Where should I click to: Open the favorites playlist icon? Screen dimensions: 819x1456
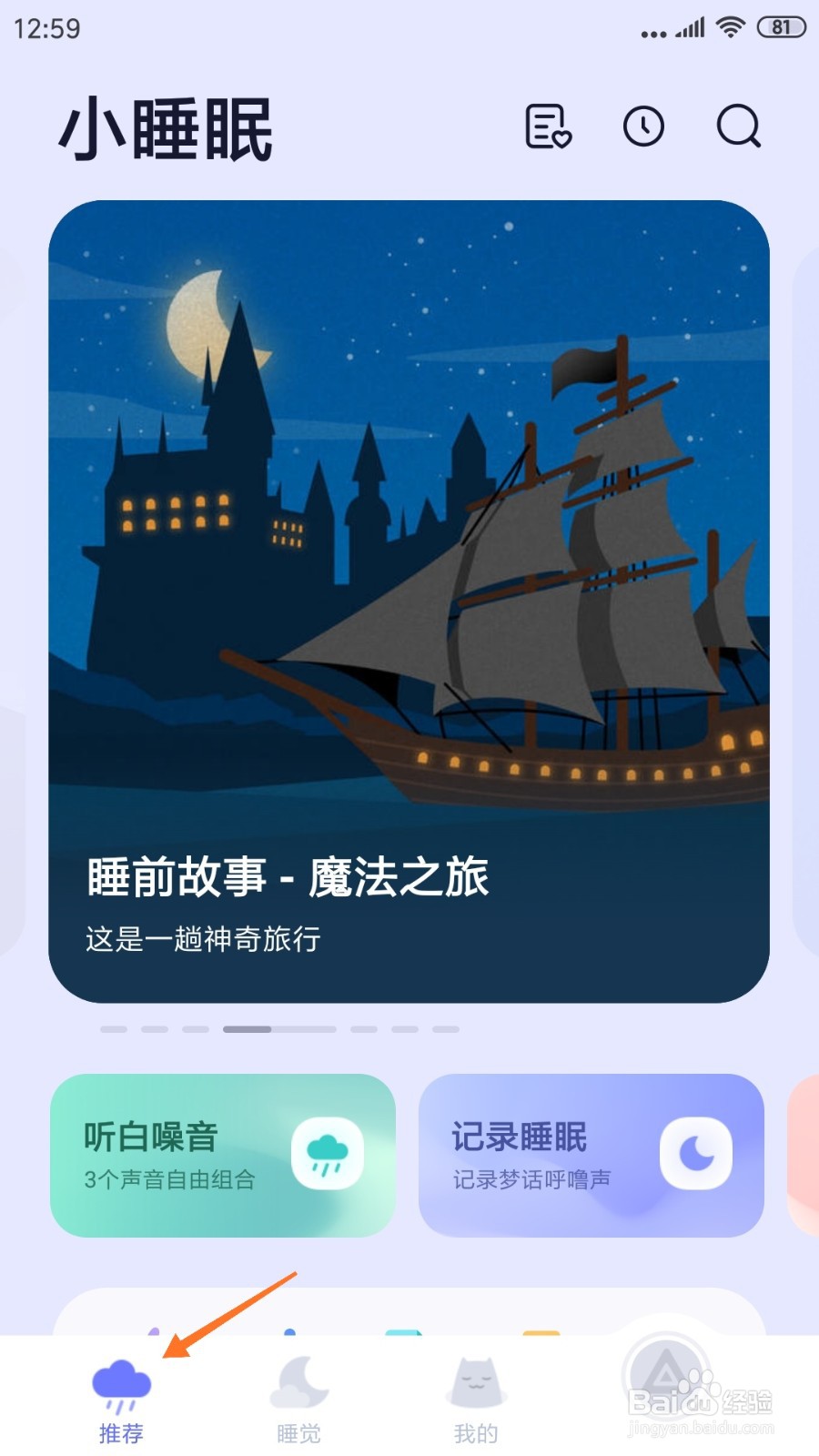pos(547,129)
